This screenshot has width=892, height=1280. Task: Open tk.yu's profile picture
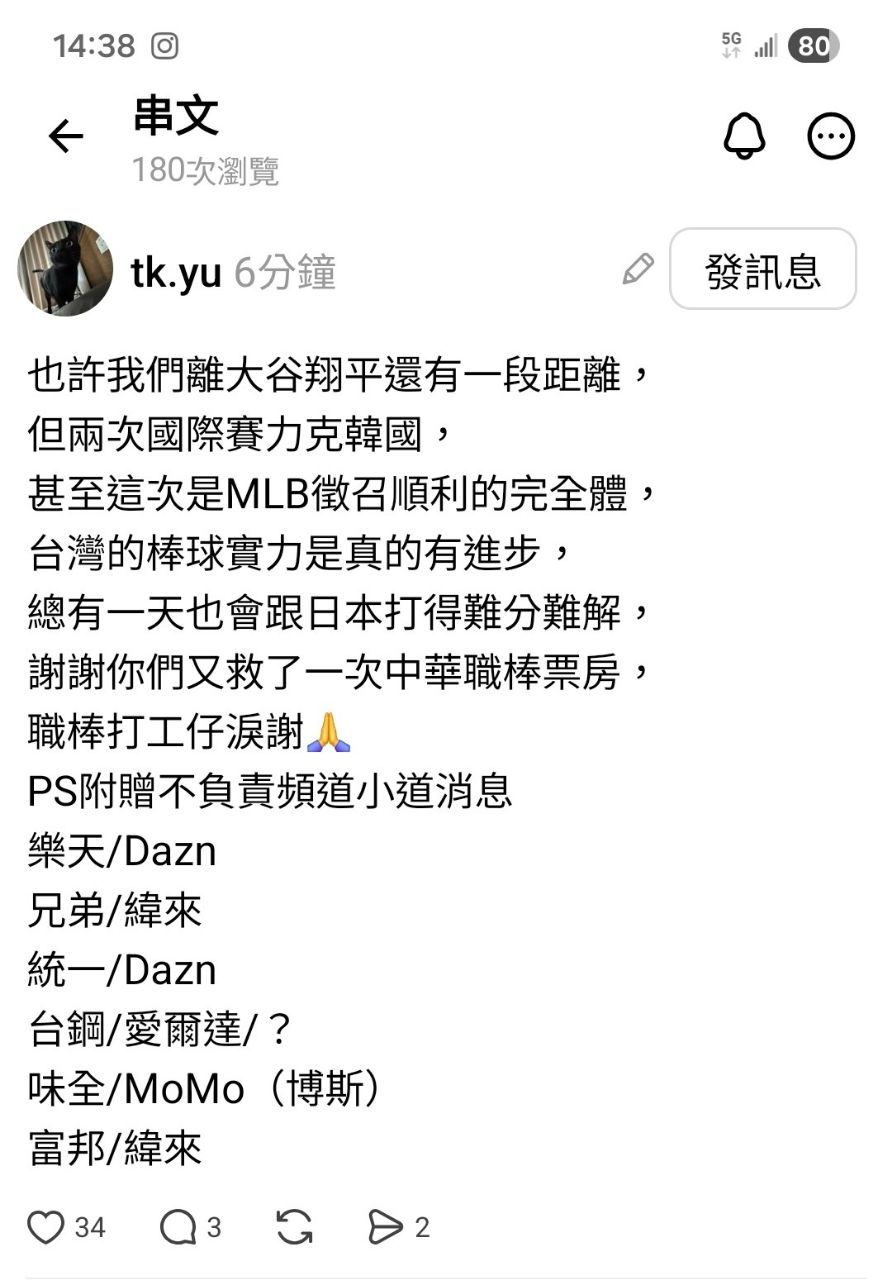(66, 269)
